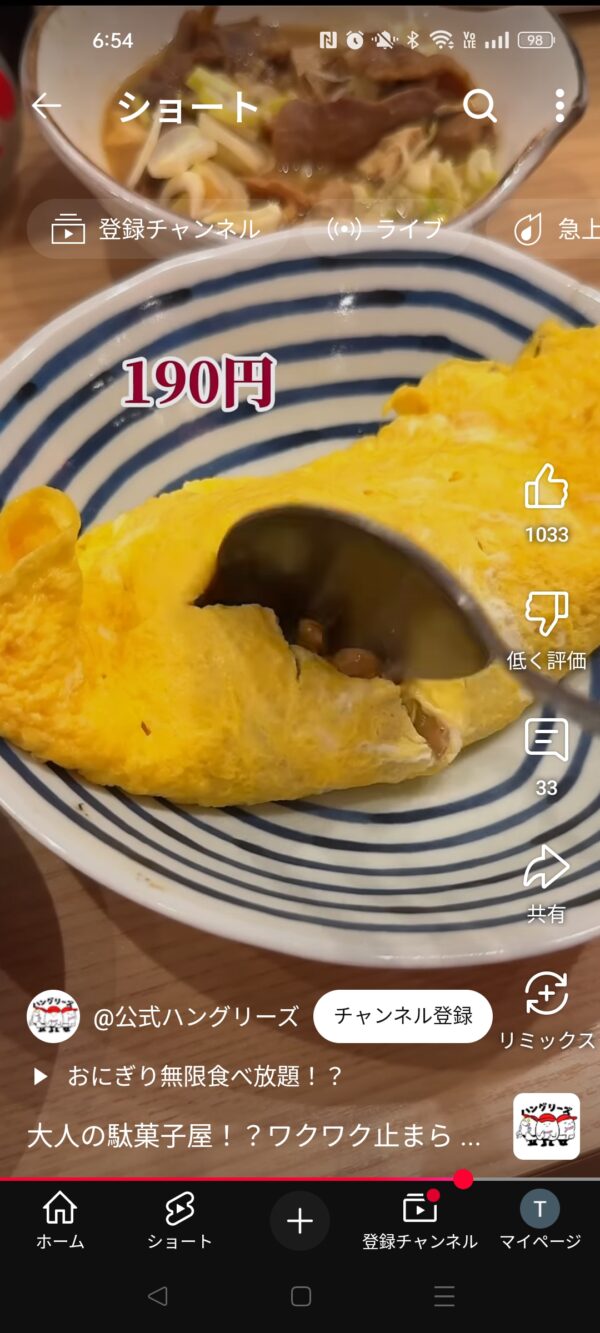Viewport: 600px width, 1333px height.
Task: Like this Short with thumbs up
Action: click(x=546, y=488)
